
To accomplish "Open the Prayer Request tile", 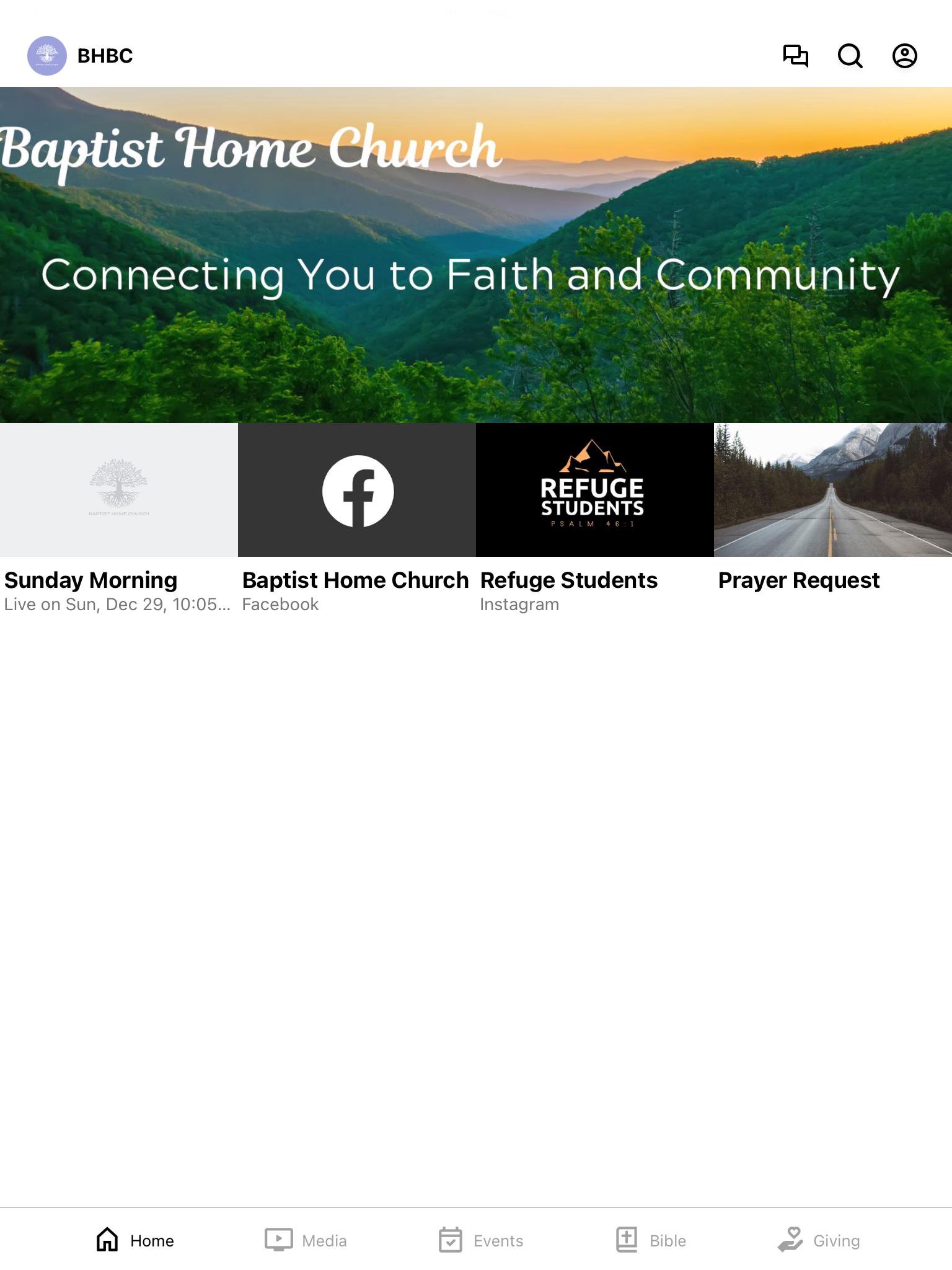I will 832,490.
